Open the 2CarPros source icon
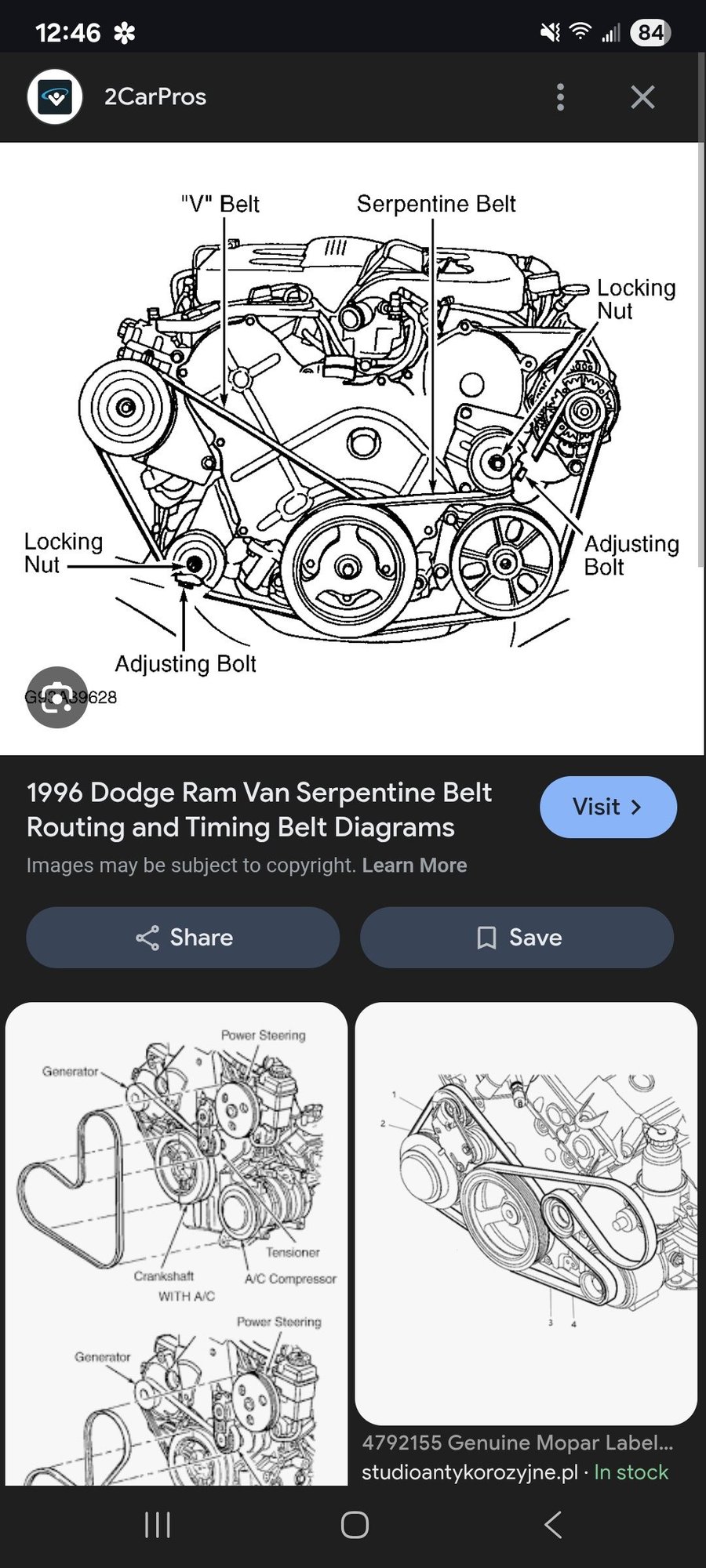706x1568 pixels. point(55,97)
